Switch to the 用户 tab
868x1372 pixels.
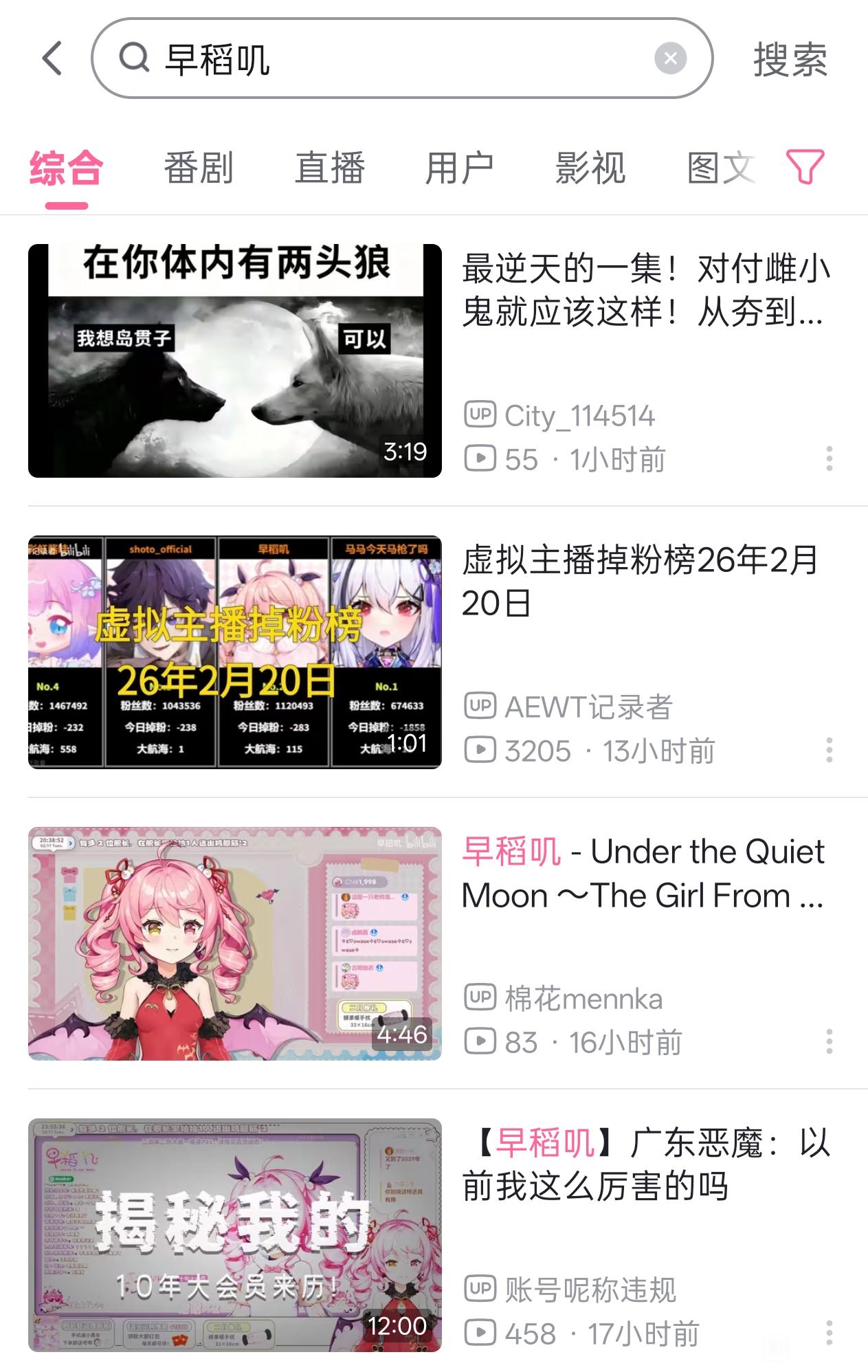459,168
